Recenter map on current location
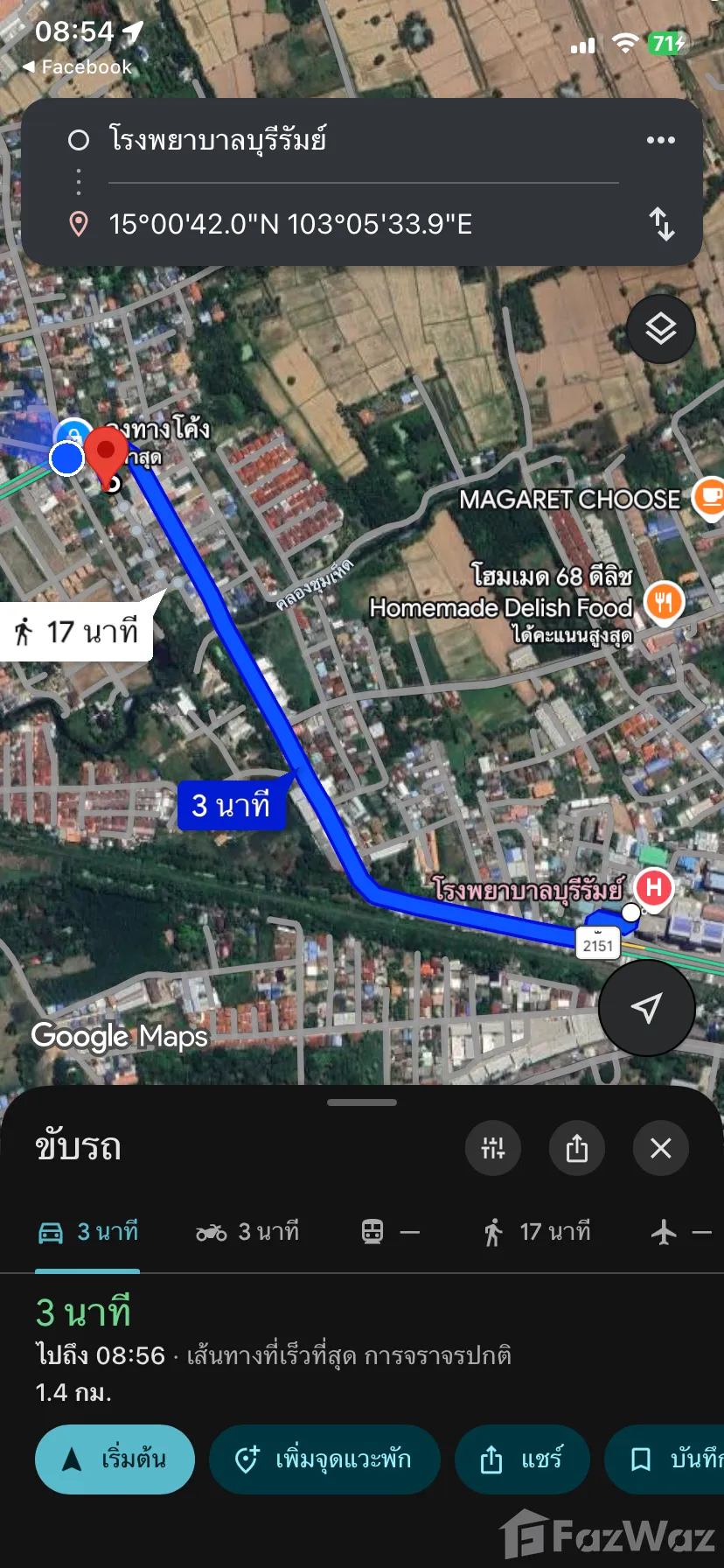Screen dimensions: 724x1568 (646, 1008)
